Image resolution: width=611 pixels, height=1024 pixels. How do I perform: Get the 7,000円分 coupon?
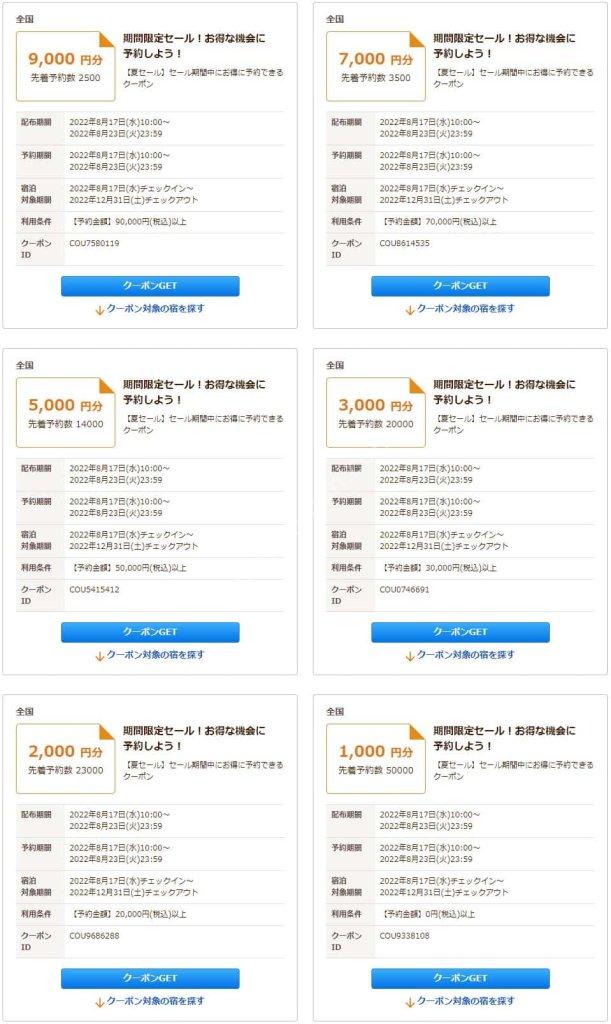[x=460, y=286]
